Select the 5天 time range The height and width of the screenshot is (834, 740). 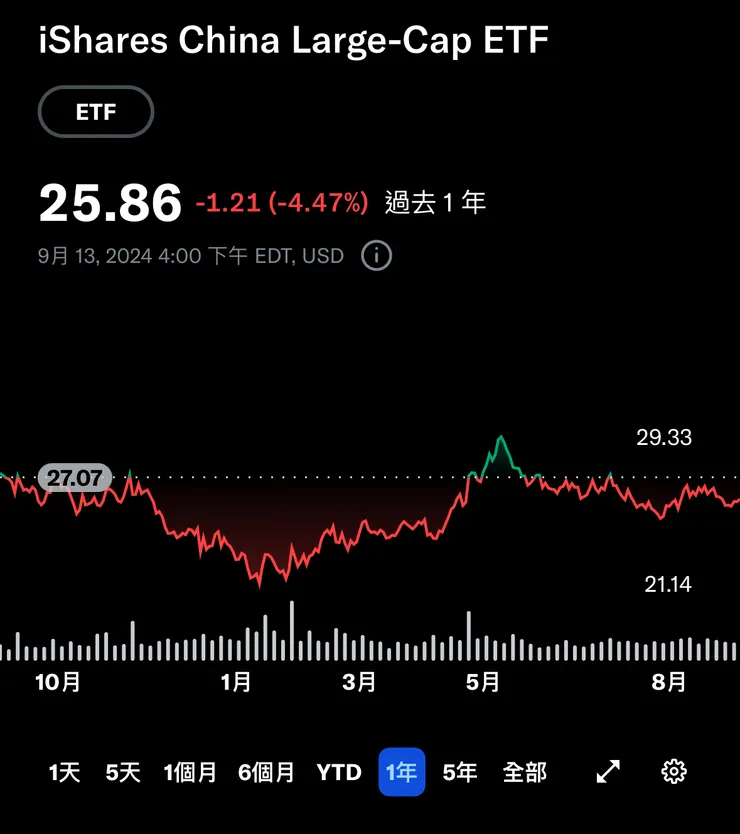click(121, 772)
